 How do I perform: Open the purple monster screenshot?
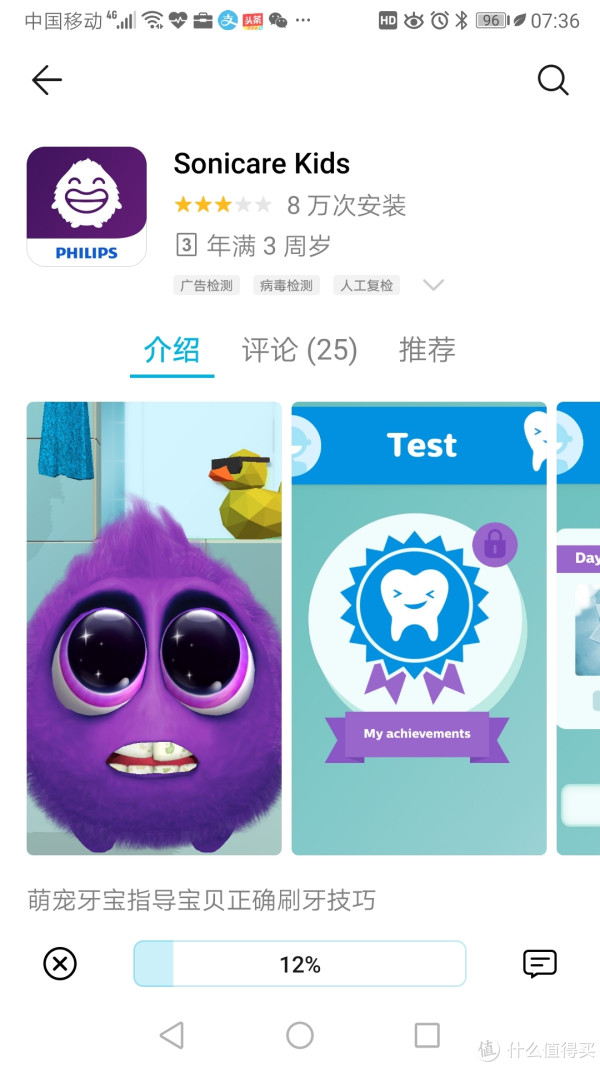(x=154, y=628)
